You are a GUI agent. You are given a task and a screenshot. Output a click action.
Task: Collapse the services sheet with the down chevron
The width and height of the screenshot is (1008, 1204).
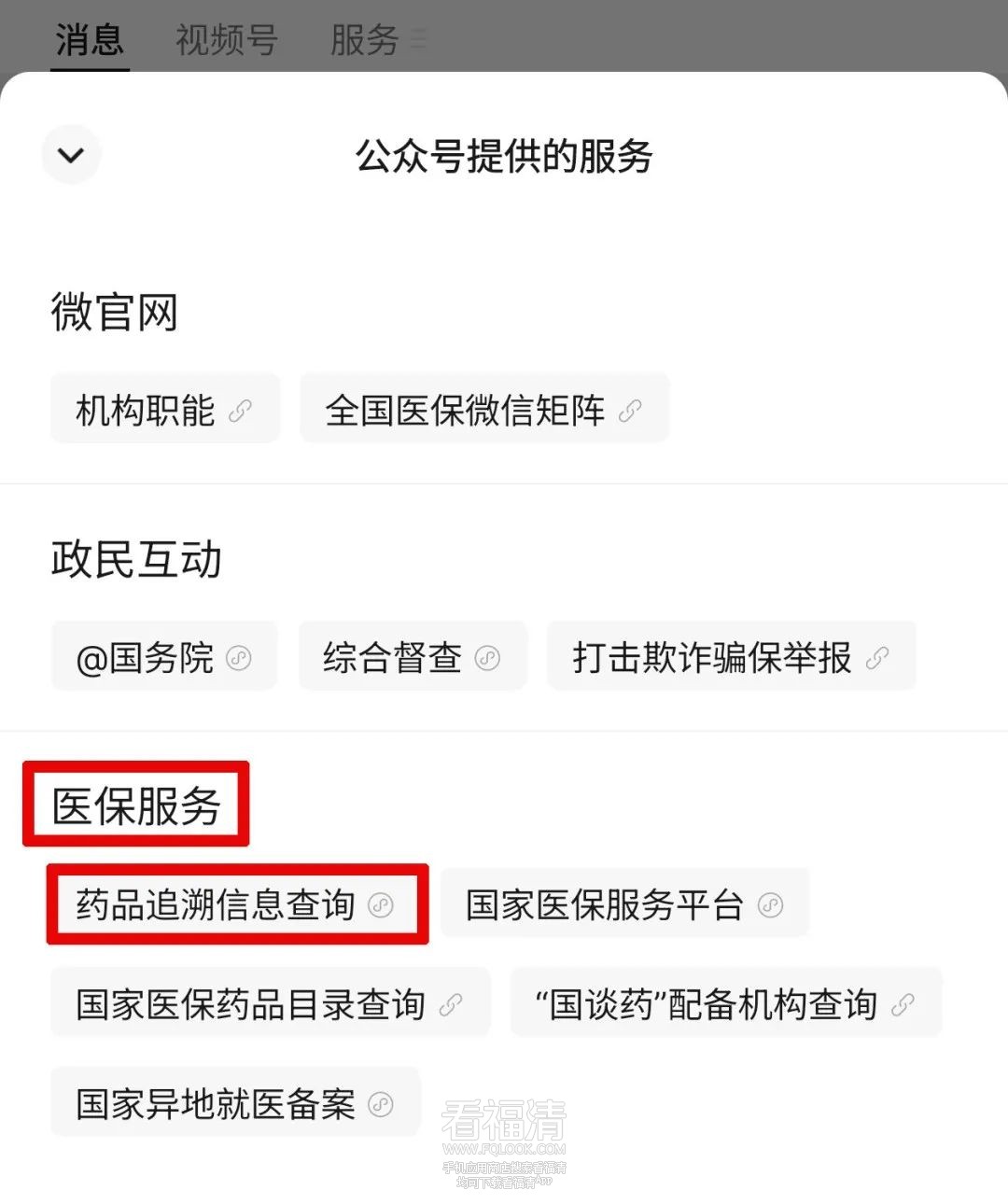pyautogui.click(x=71, y=154)
